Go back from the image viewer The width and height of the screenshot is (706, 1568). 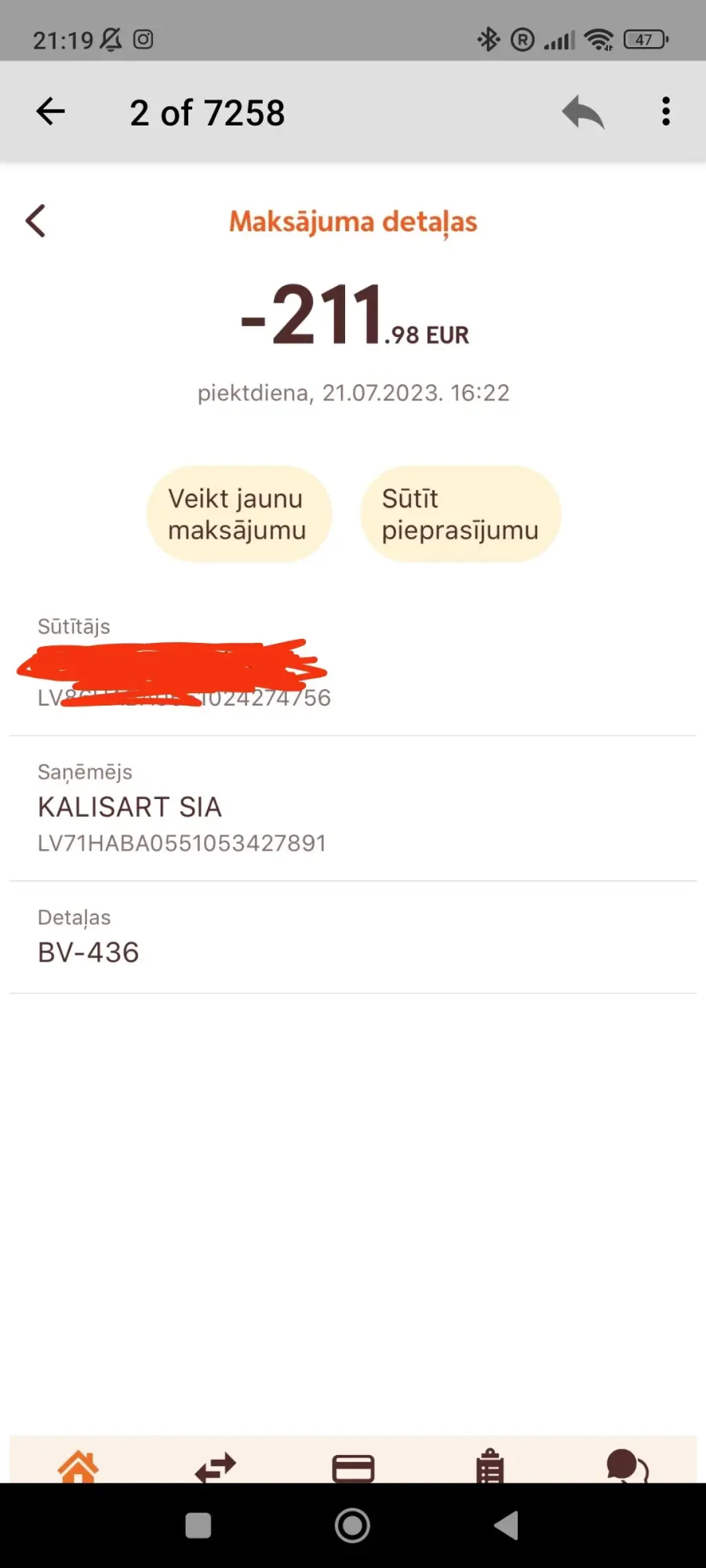(x=50, y=111)
